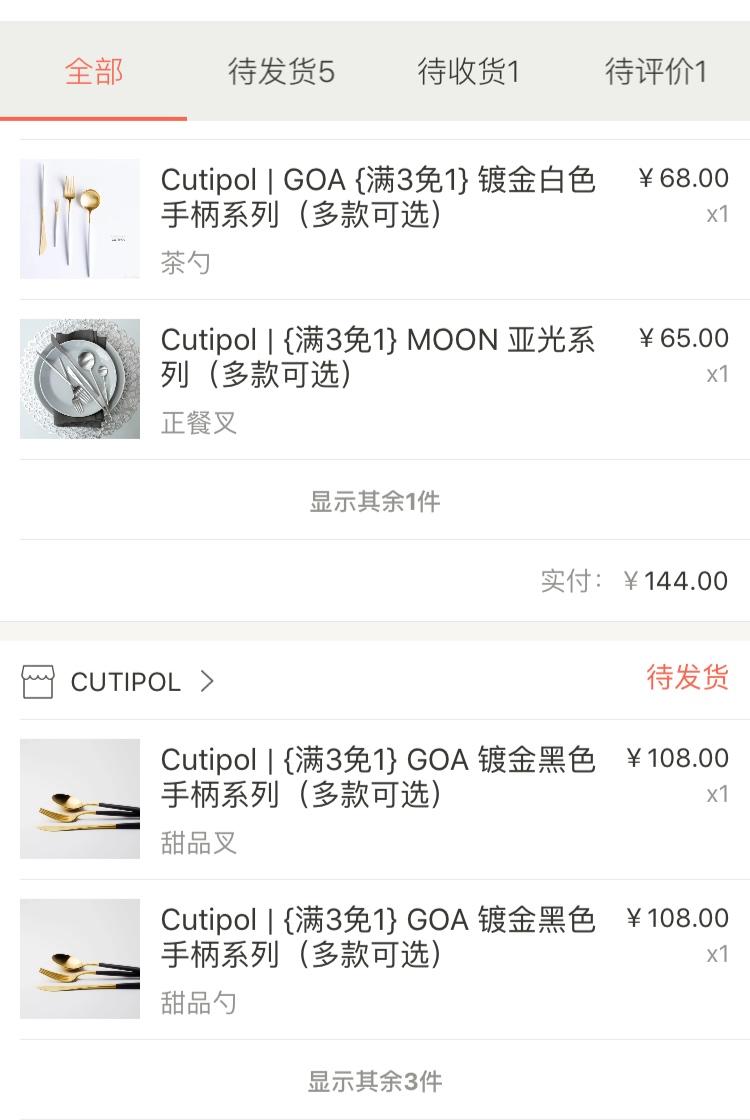Switch to the 待发货5 tab
Viewport: 750px width, 1120px height.
281,72
